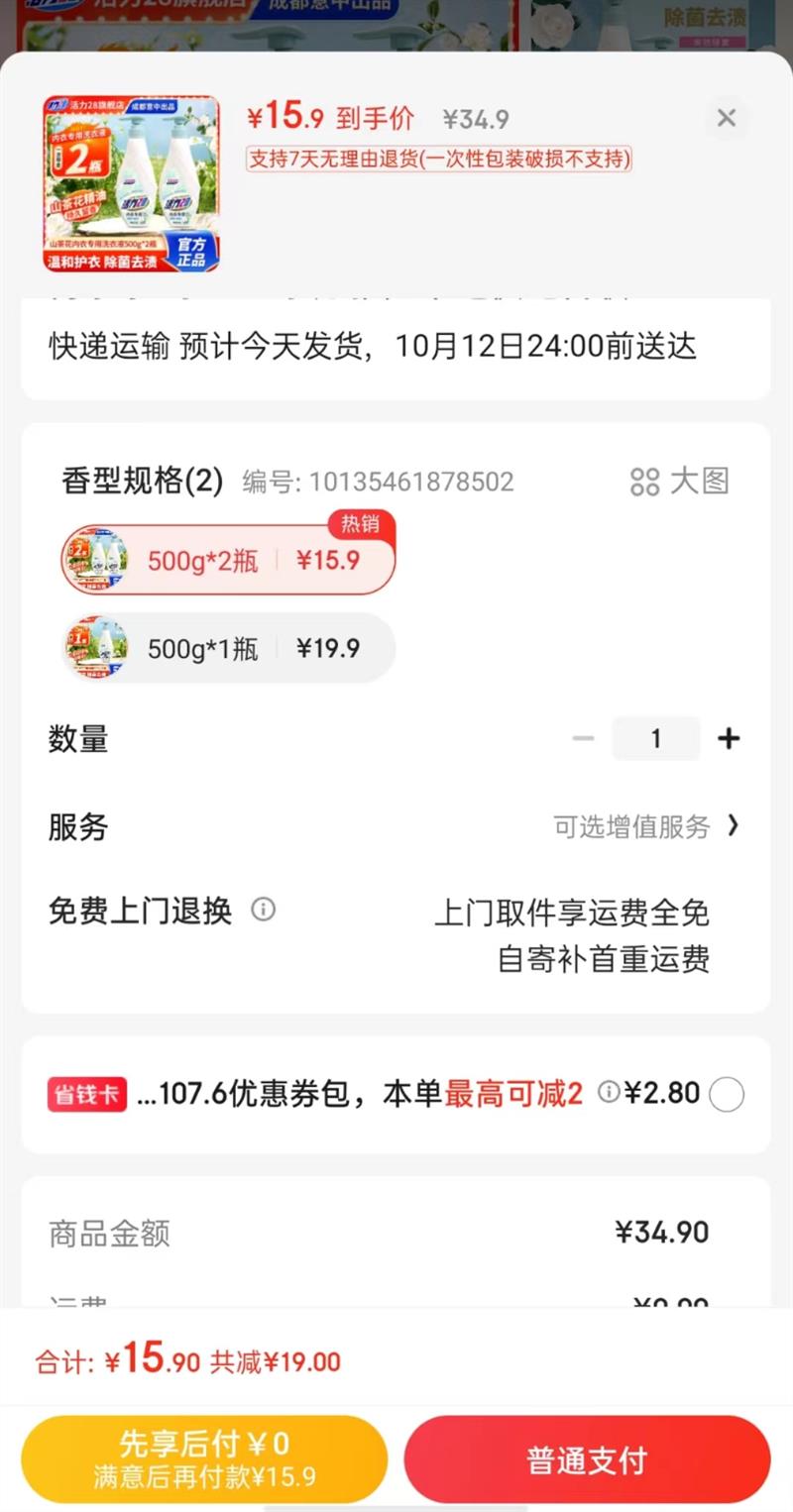Viewport: 793px width, 1512px height.
Task: Expand the 可选增值服务 services panel
Action: click(x=634, y=827)
